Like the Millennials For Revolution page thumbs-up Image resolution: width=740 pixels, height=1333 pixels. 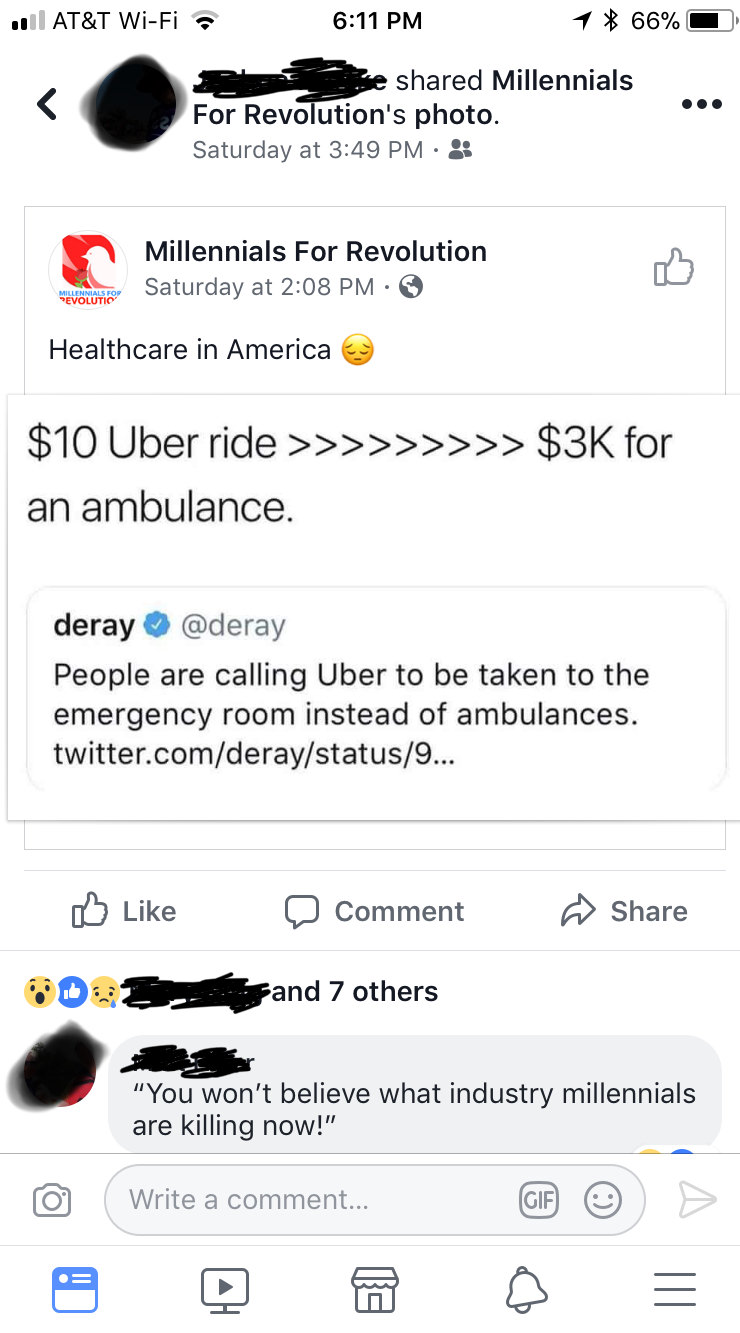[x=673, y=268]
